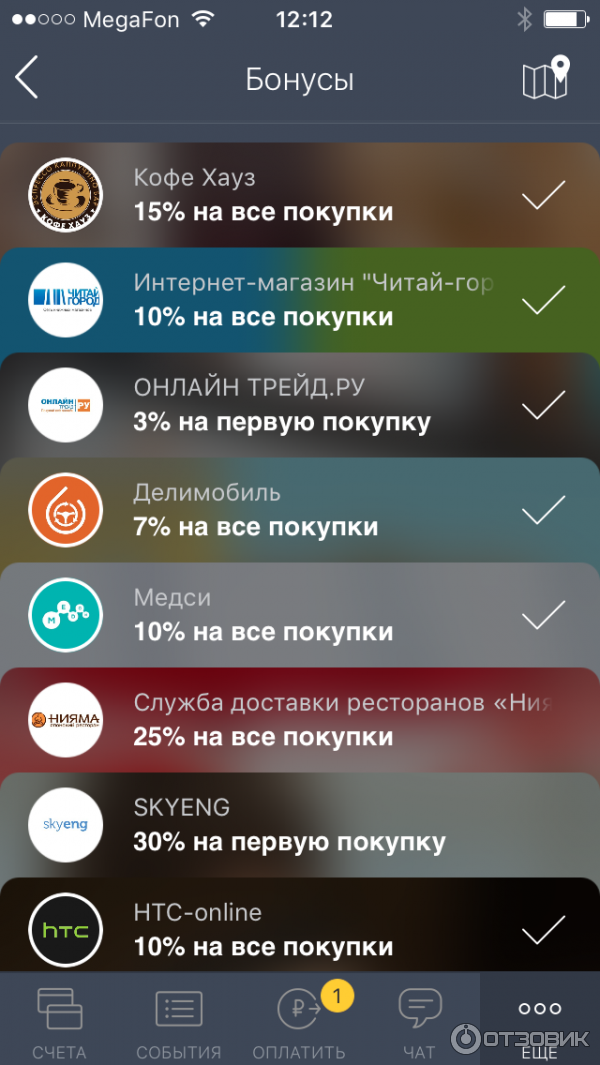Switch to the Ещё tab
Screen dimensions: 600x1065
pyautogui.click(x=540, y=1020)
